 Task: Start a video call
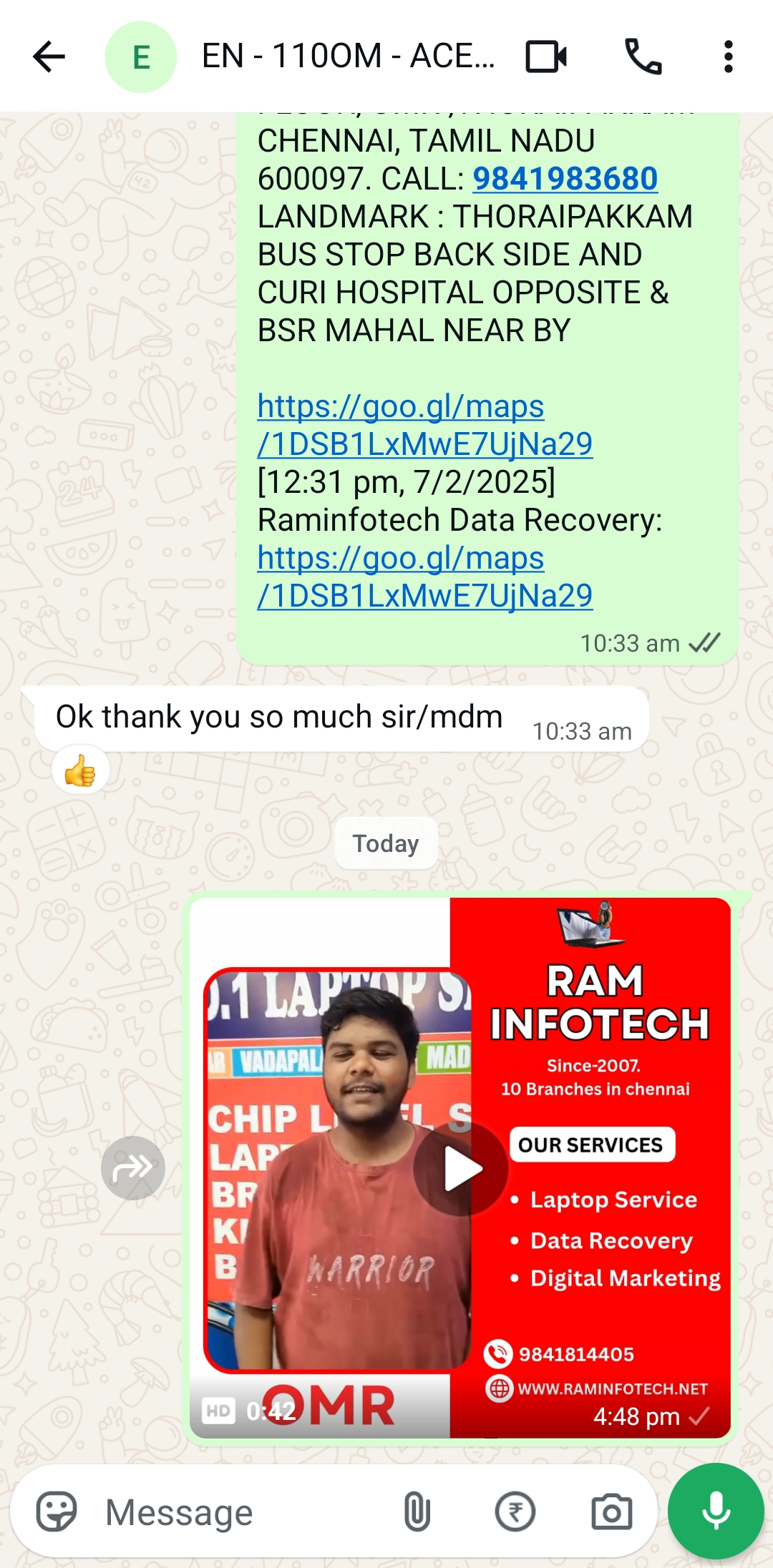(x=545, y=57)
